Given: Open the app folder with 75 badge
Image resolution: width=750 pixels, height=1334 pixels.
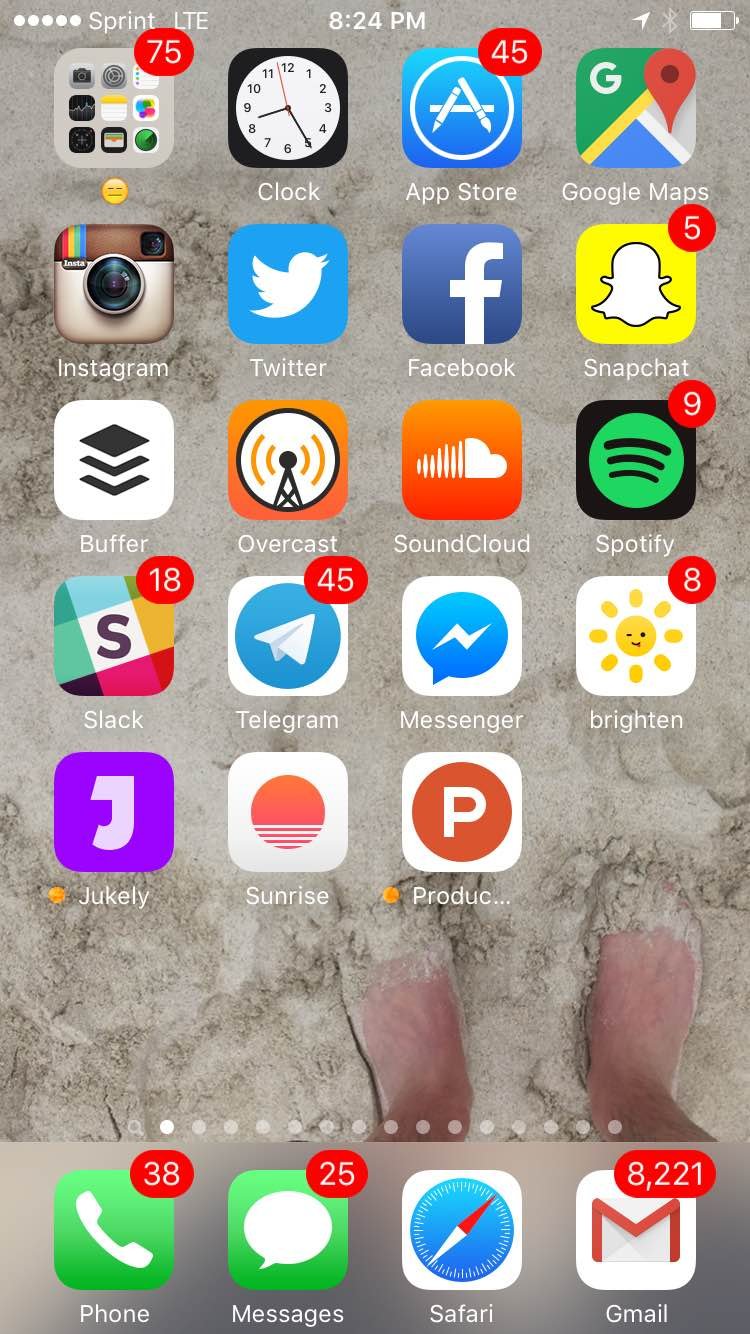Looking at the screenshot, I should click(114, 108).
